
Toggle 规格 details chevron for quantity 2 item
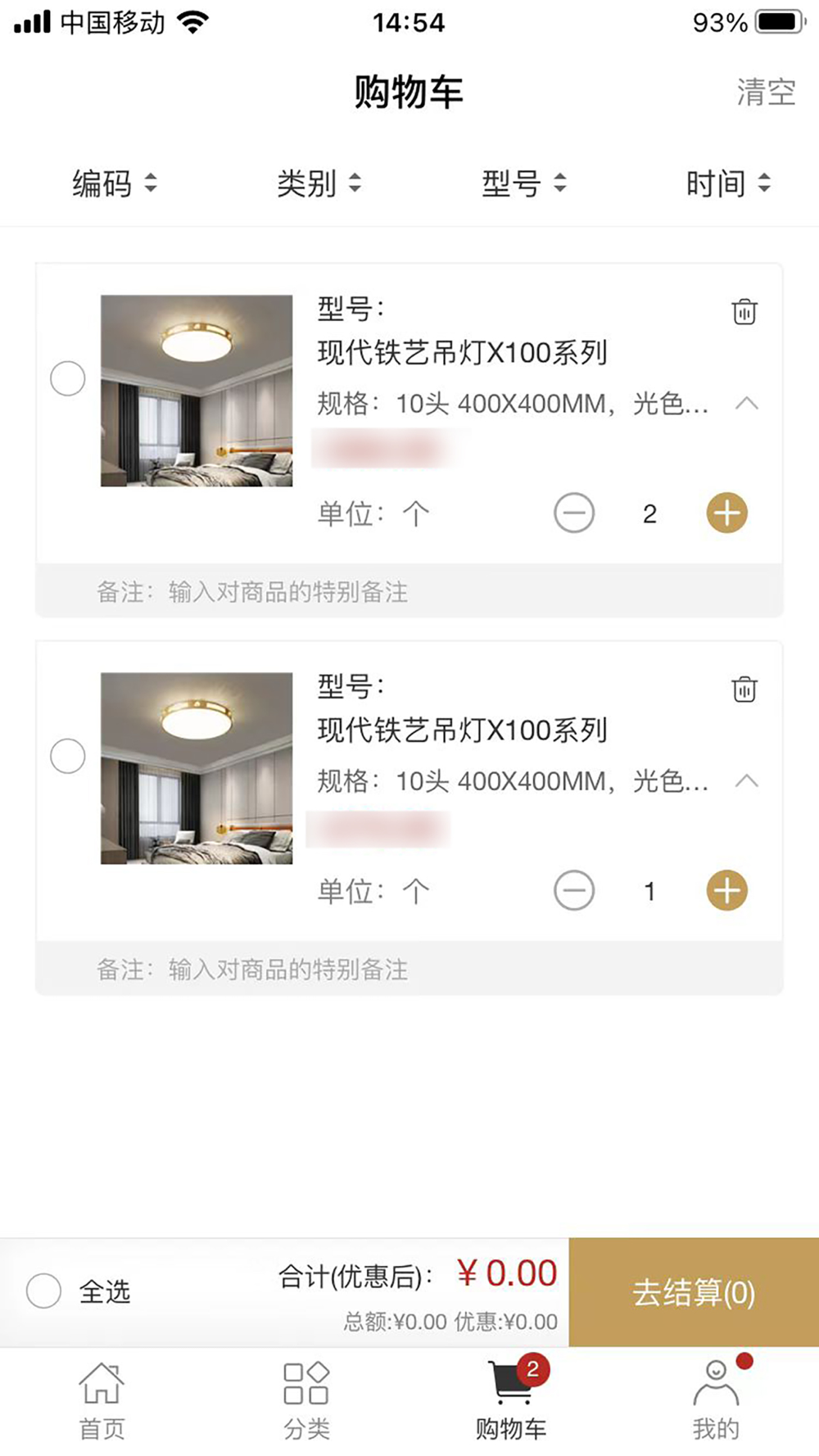747,404
